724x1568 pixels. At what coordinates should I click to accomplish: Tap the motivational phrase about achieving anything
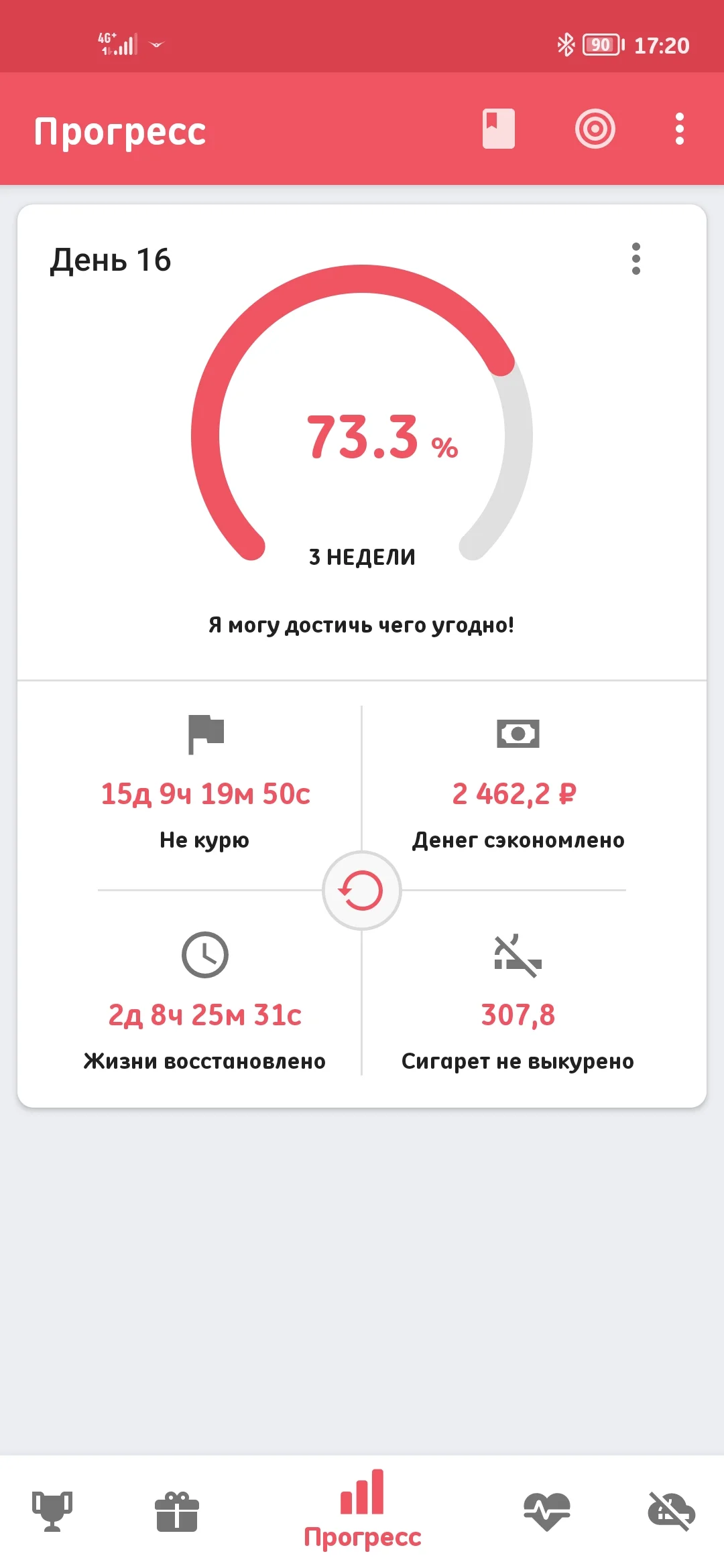(x=362, y=625)
